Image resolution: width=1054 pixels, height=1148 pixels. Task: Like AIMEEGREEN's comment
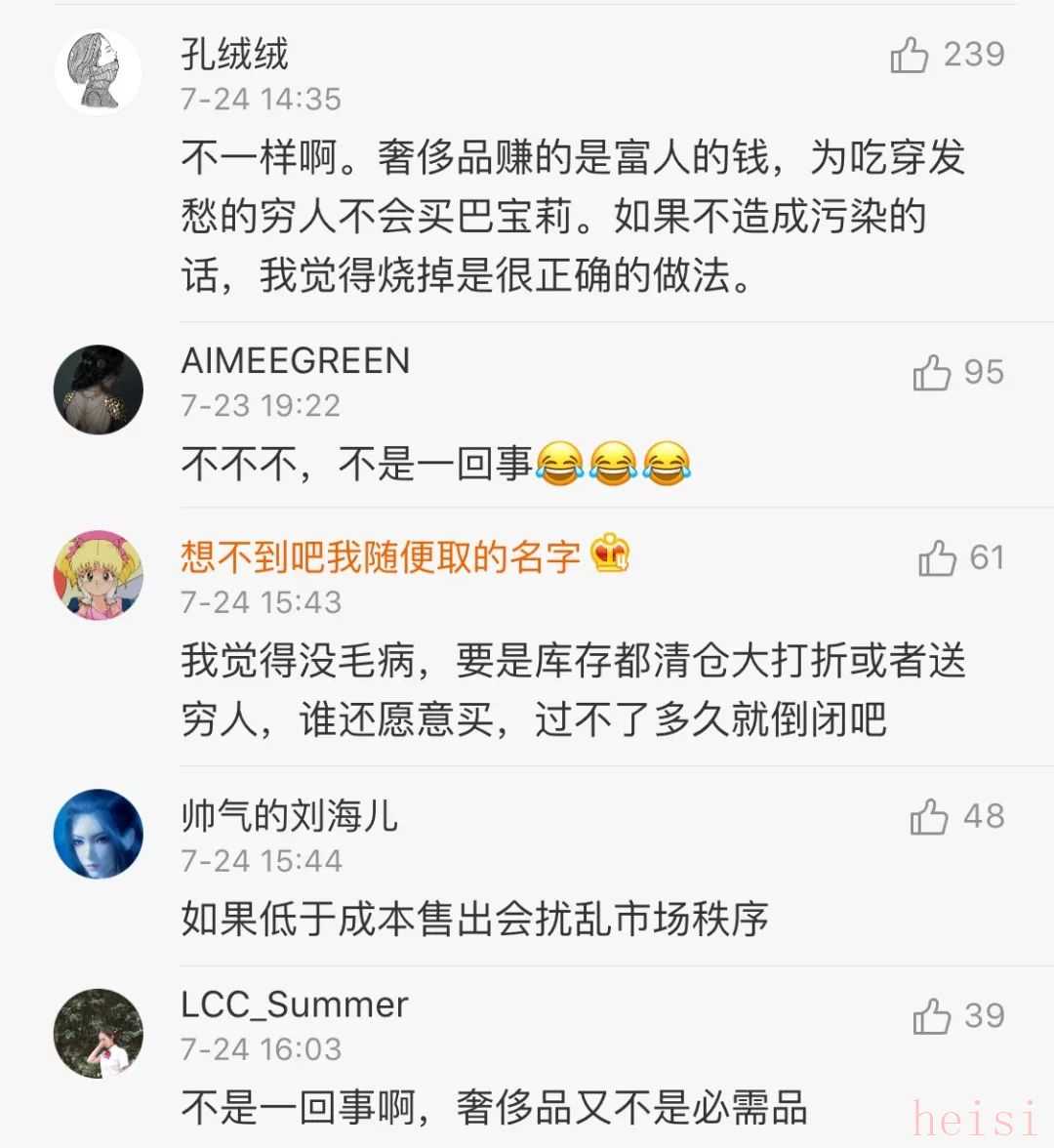(x=932, y=373)
